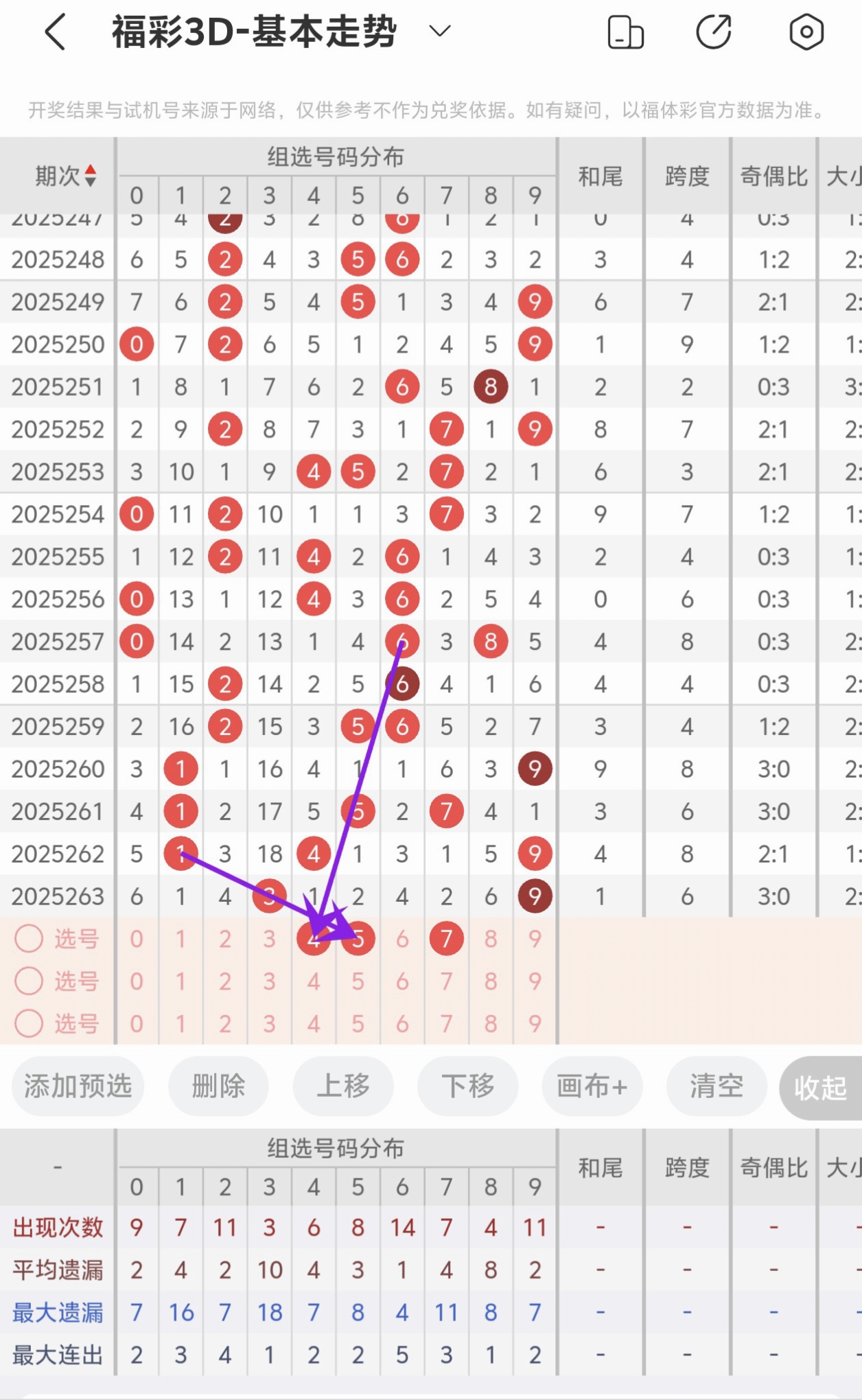This screenshot has width=862, height=1400.
Task: Click the sort arrows on 期次 column header
Action: click(x=90, y=176)
